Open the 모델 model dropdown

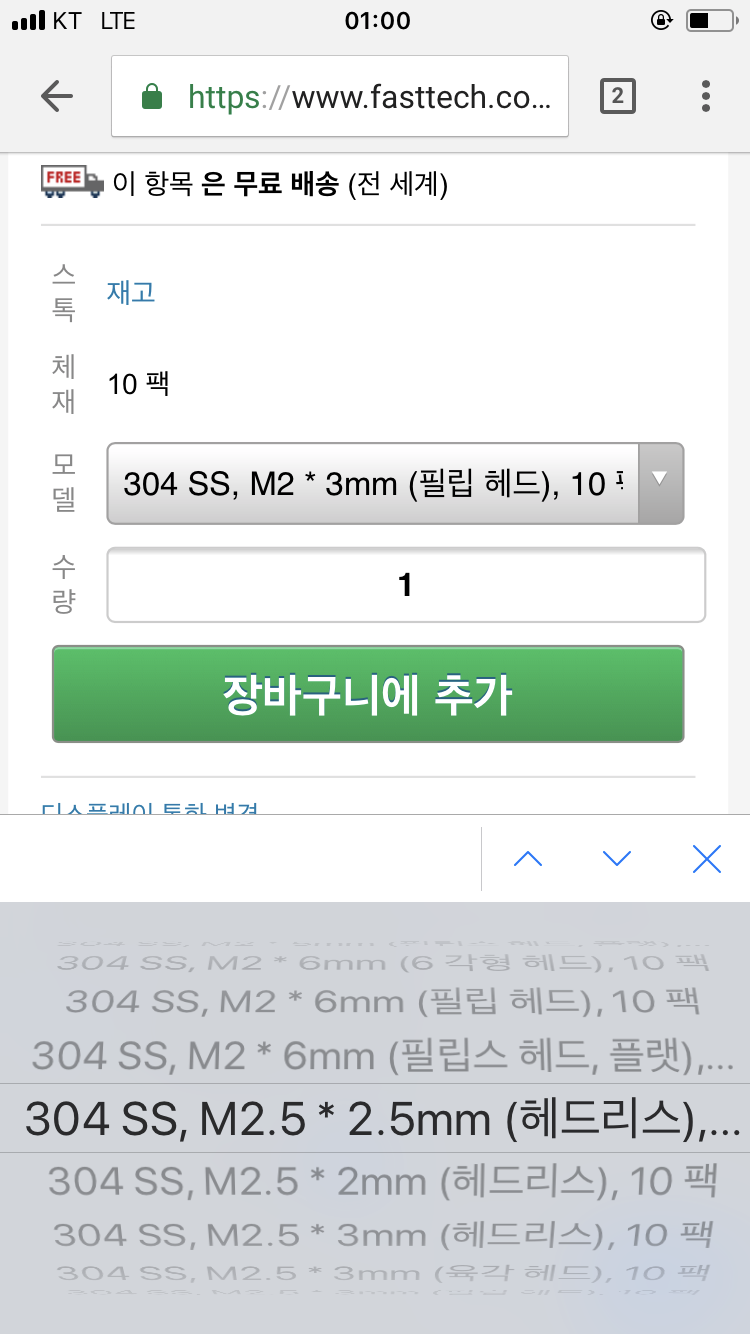tap(395, 484)
